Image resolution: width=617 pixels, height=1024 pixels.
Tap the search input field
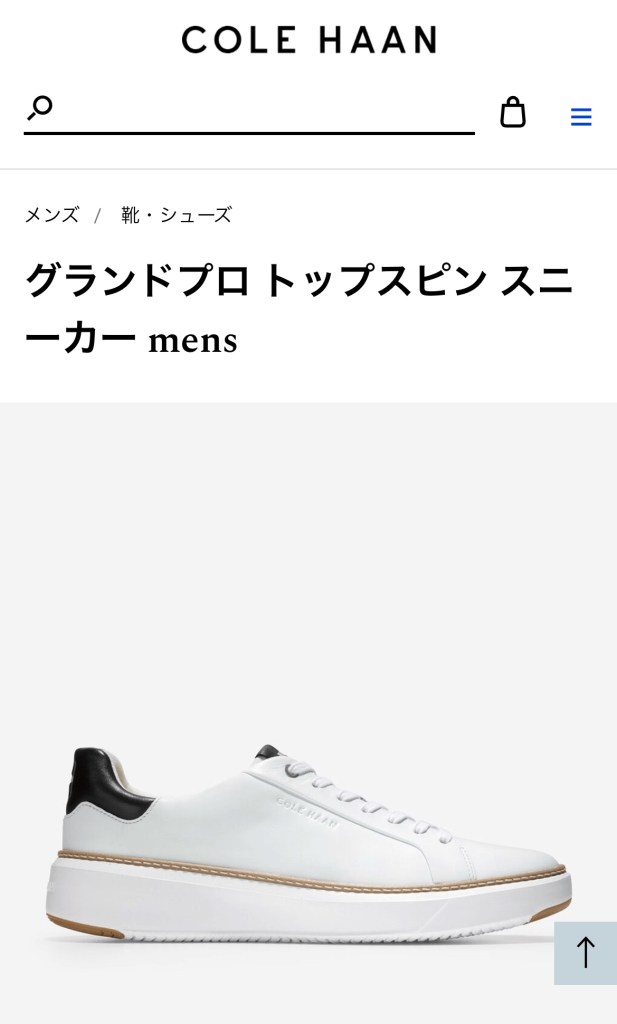pos(260,110)
